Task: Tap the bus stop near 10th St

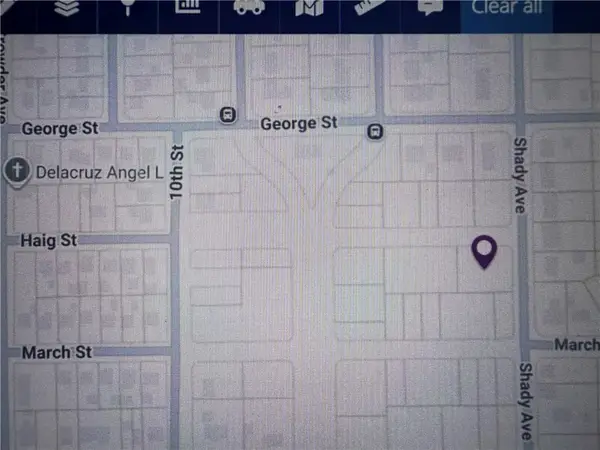Action: click(x=228, y=114)
